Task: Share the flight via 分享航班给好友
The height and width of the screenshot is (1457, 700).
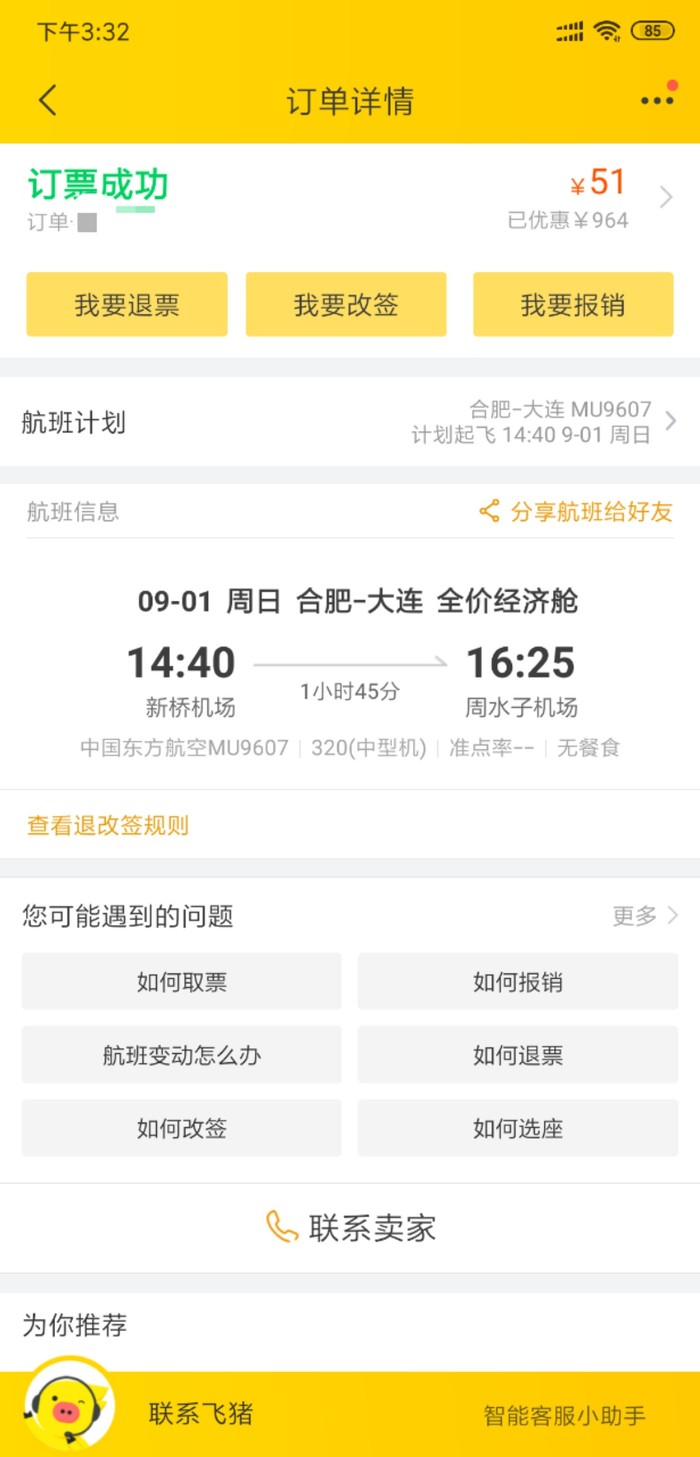Action: point(577,512)
